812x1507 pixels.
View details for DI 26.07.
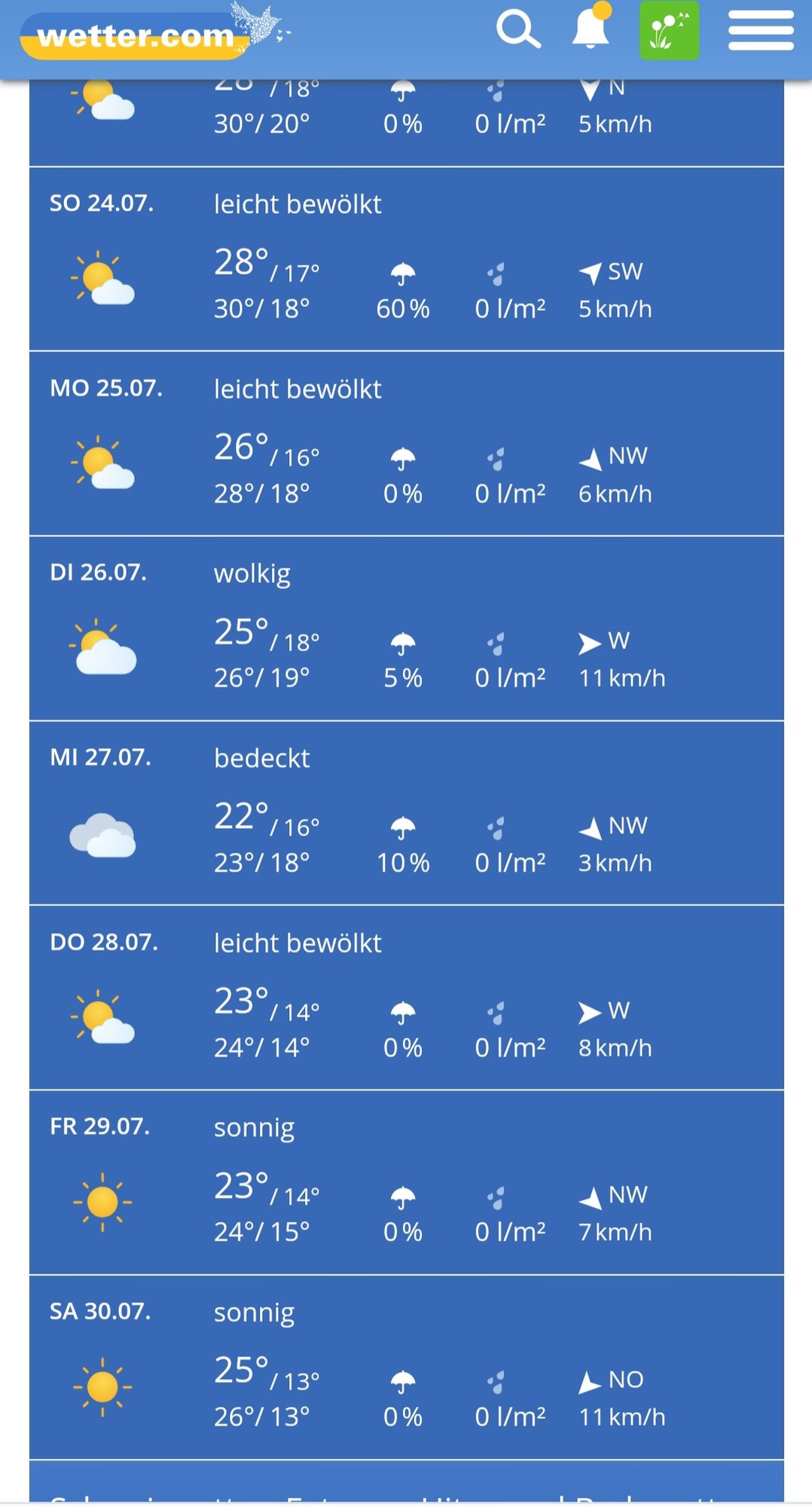click(406, 628)
